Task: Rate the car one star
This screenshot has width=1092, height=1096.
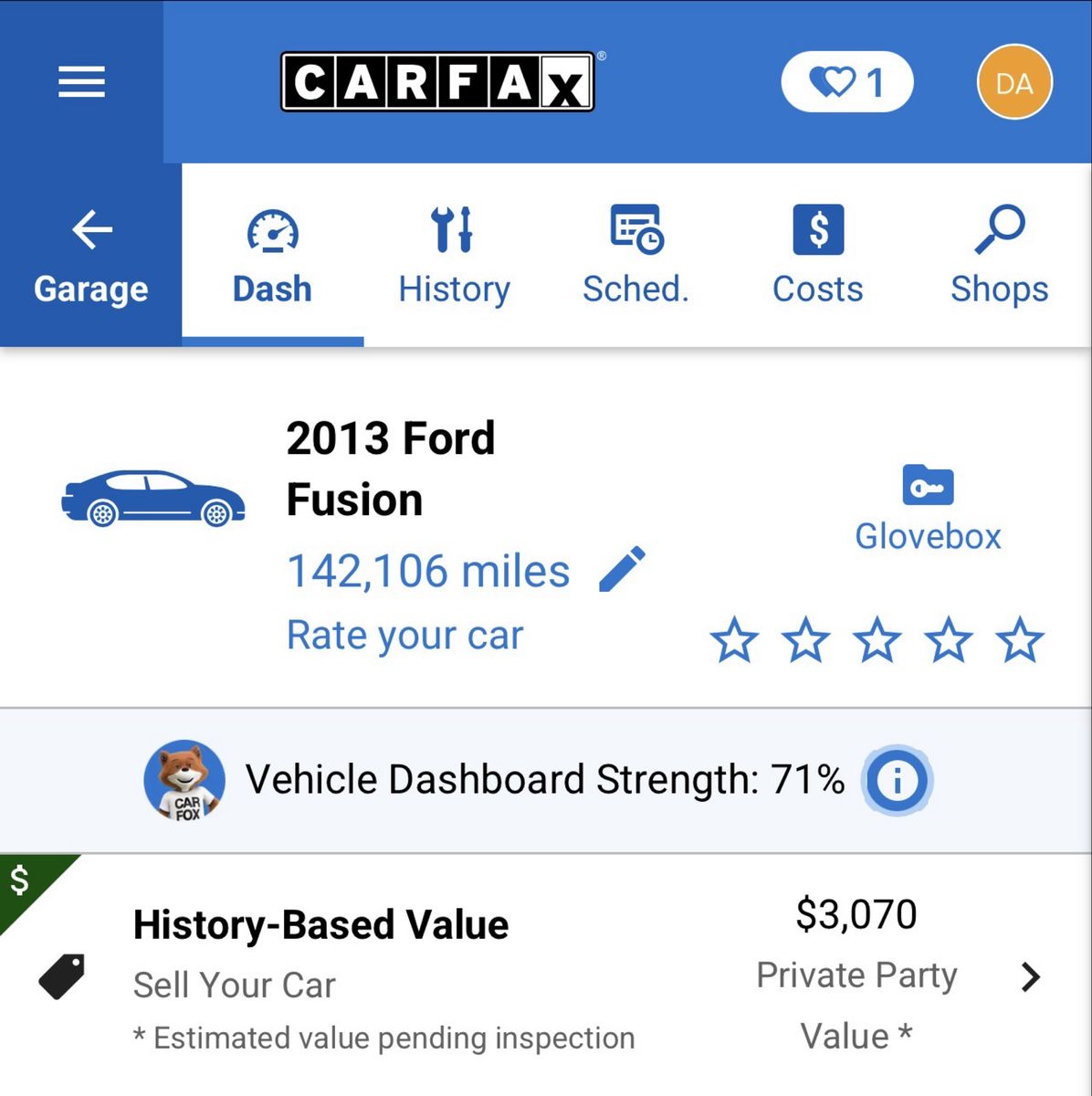Action: pos(734,639)
